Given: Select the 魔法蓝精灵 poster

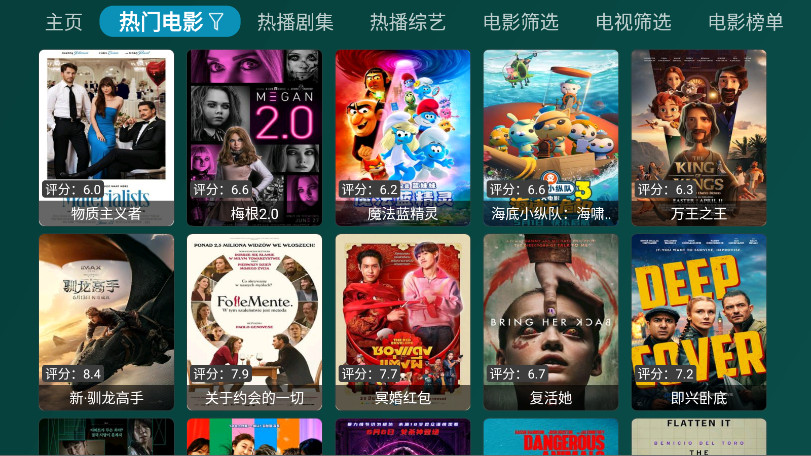Looking at the screenshot, I should coord(402,137).
